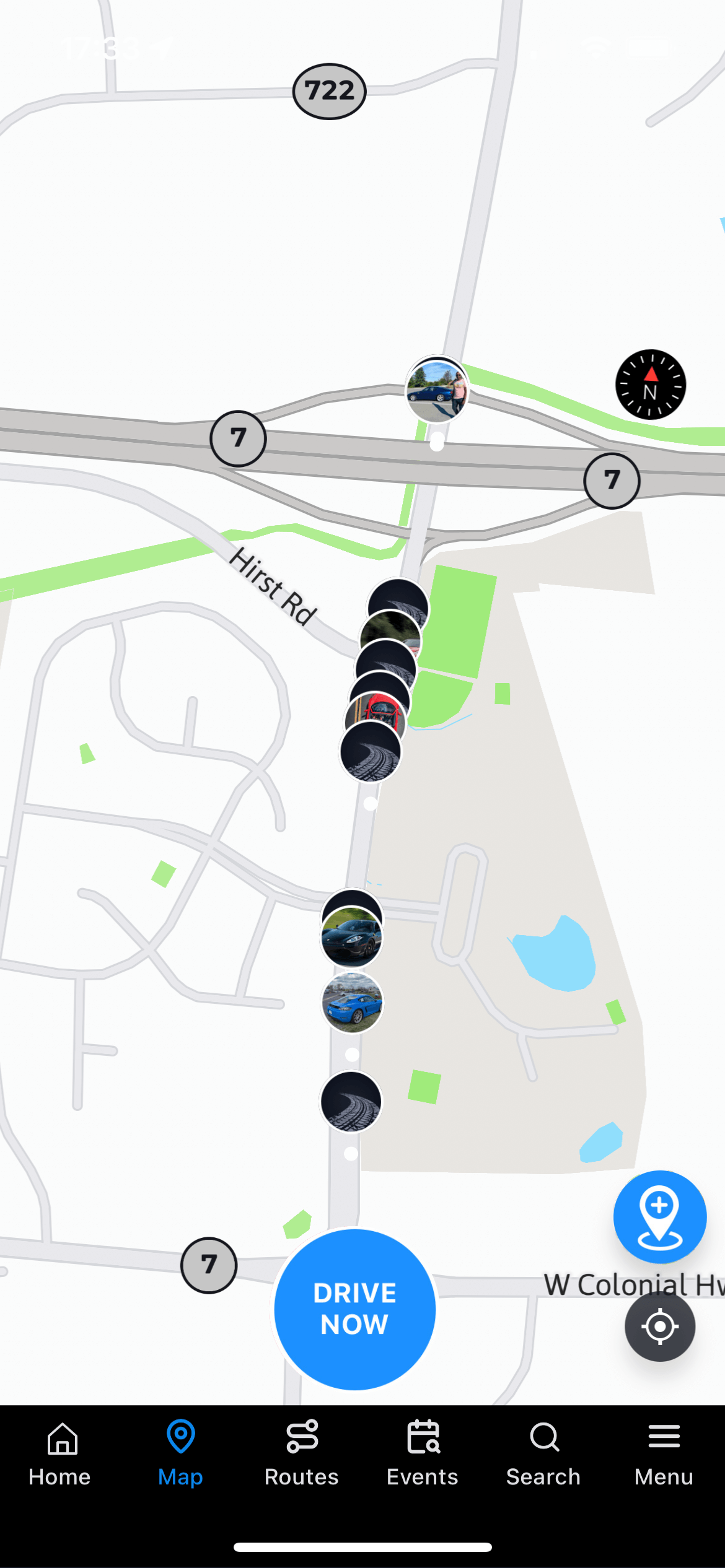The height and width of the screenshot is (1568, 725).
Task: Open the add-place pin tool
Action: (659, 1217)
